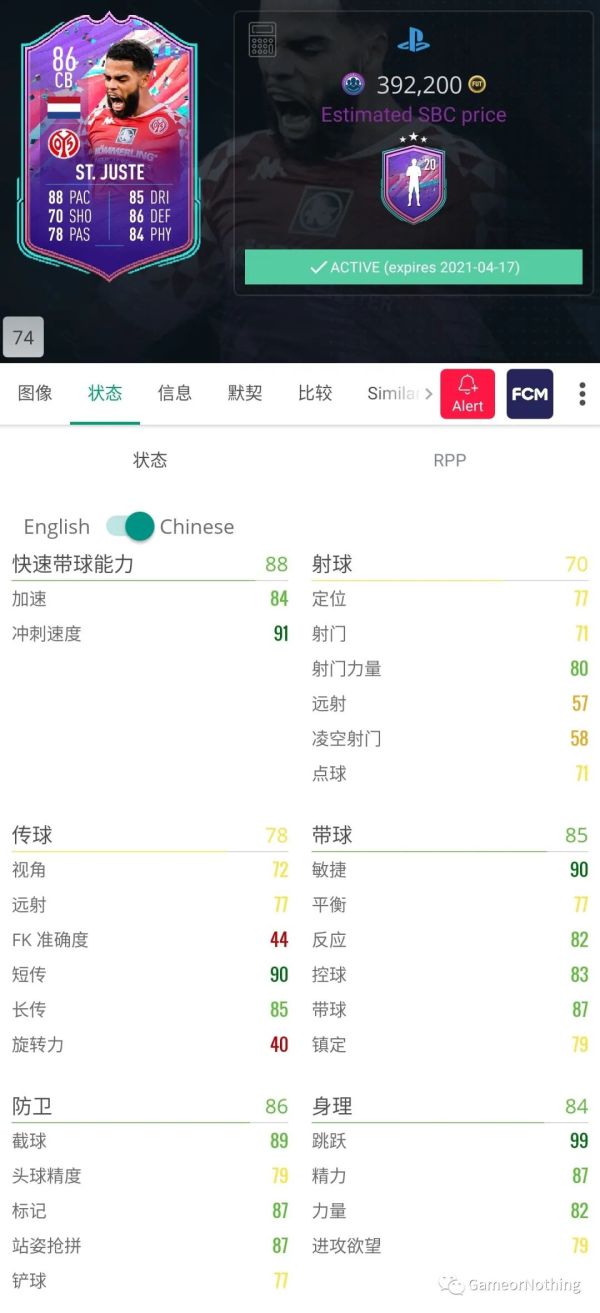Image resolution: width=600 pixels, height=1313 pixels.
Task: Open the 信息 tab
Action: (175, 393)
